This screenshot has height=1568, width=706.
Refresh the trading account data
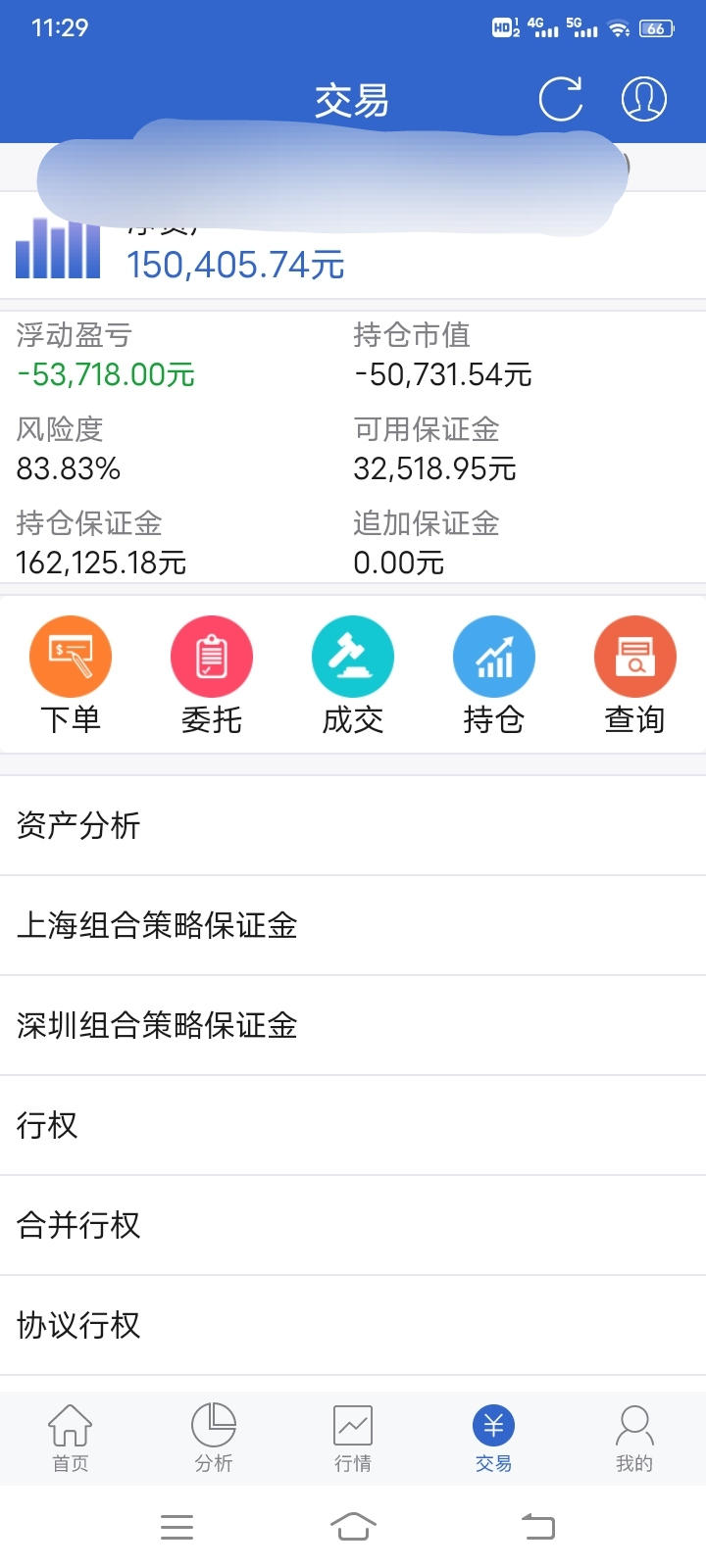[x=561, y=99]
